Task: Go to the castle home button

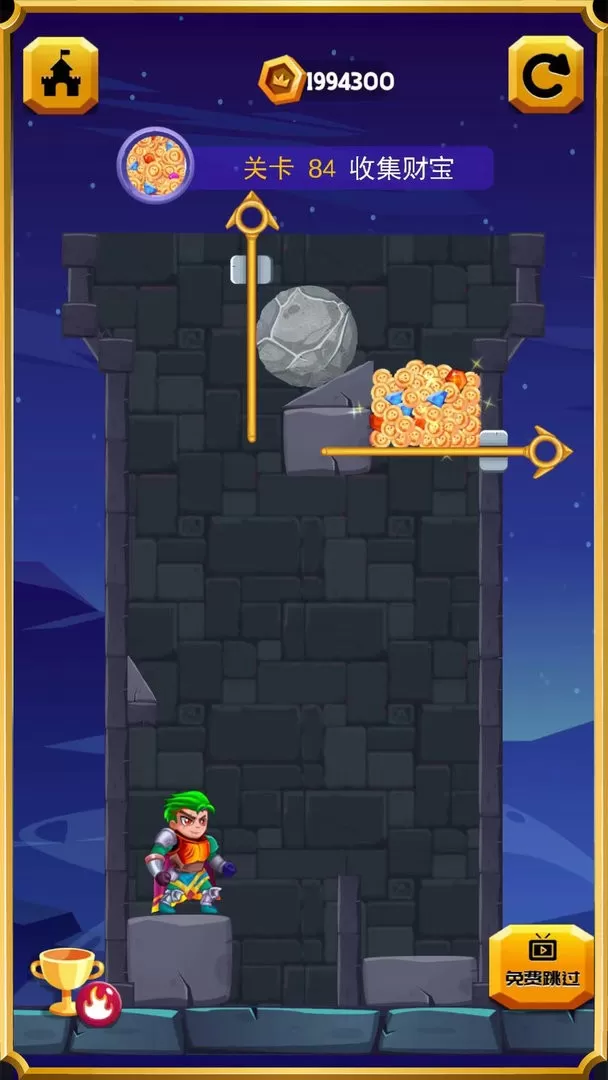Action: pyautogui.click(x=61, y=75)
